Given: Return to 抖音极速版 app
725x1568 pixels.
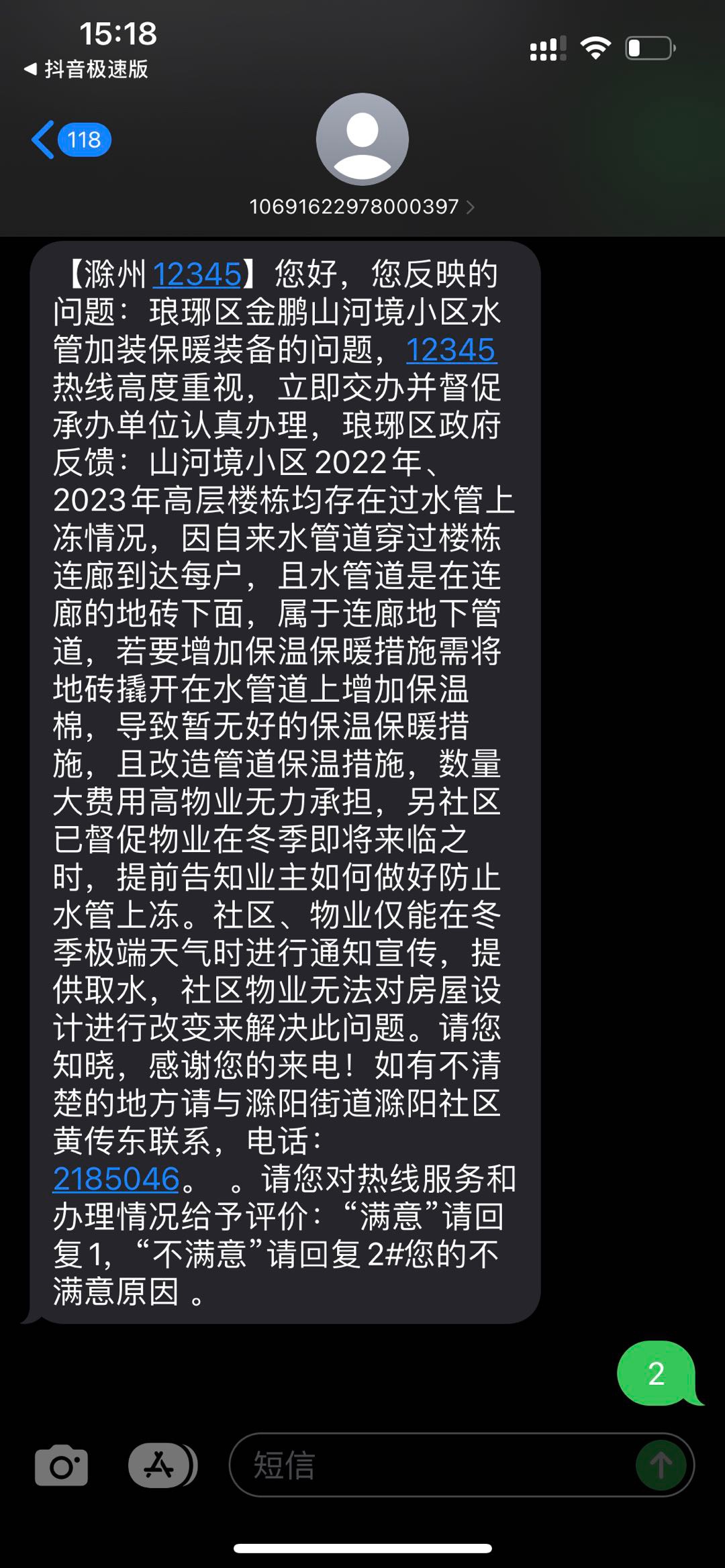Looking at the screenshot, I should (86, 69).
